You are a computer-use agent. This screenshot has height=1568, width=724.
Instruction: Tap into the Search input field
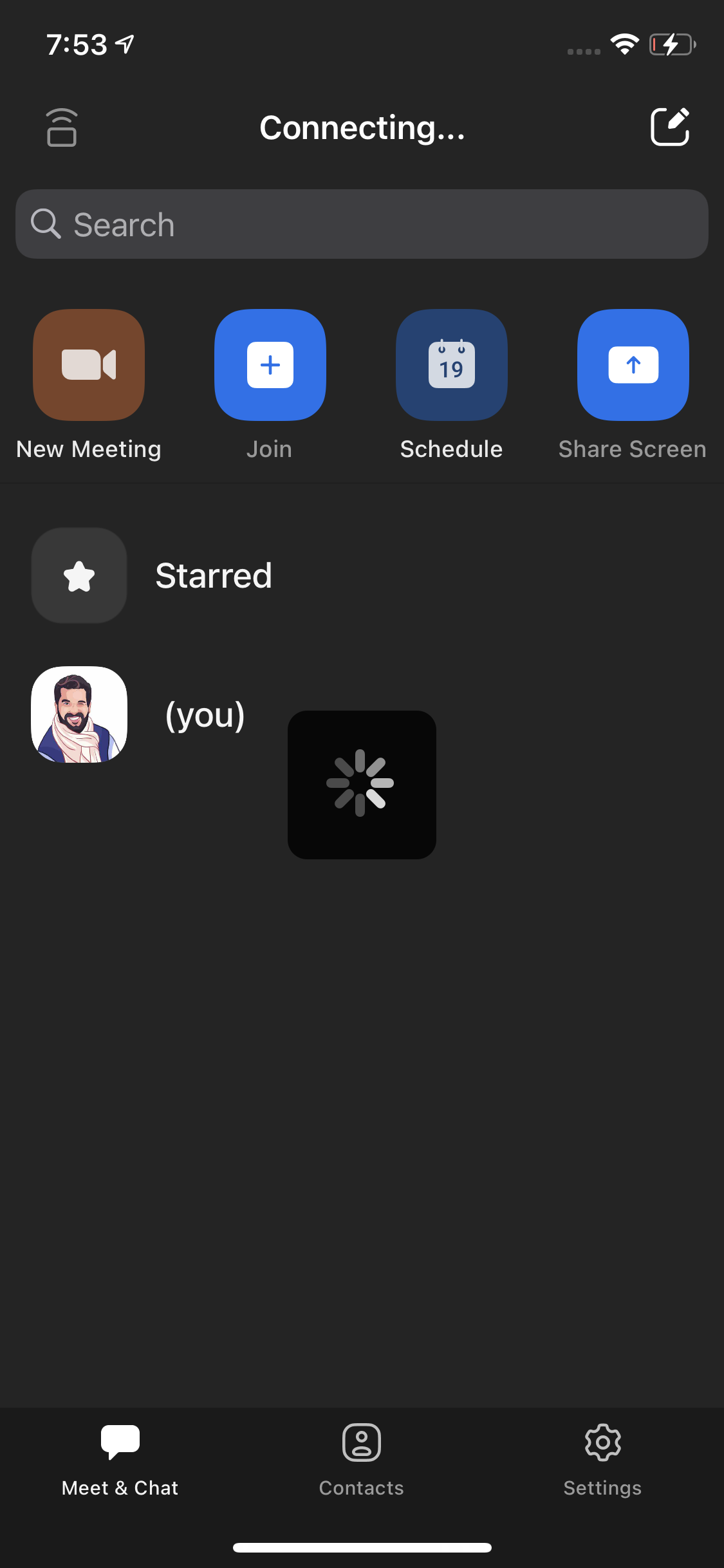362,224
